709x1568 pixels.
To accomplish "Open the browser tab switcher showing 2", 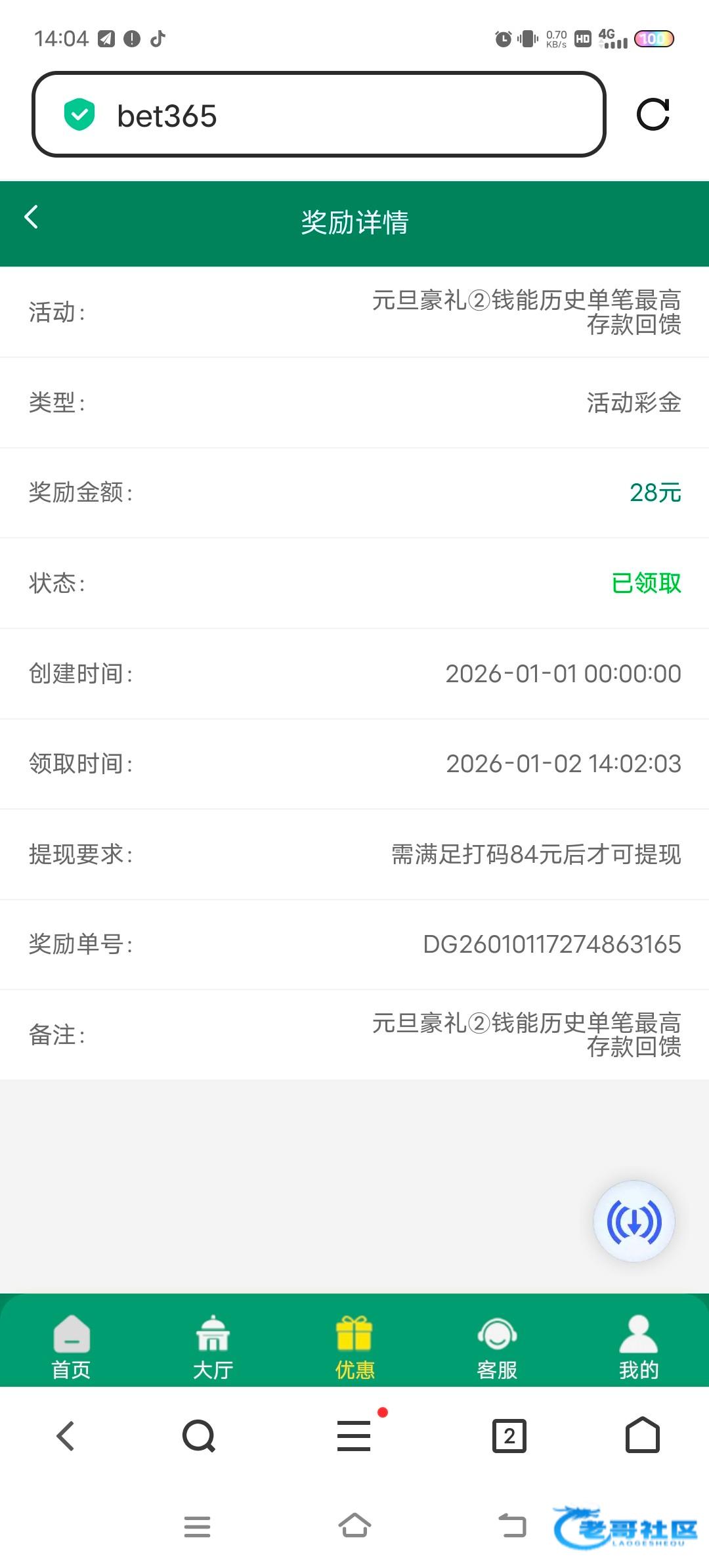I will click(x=509, y=1436).
